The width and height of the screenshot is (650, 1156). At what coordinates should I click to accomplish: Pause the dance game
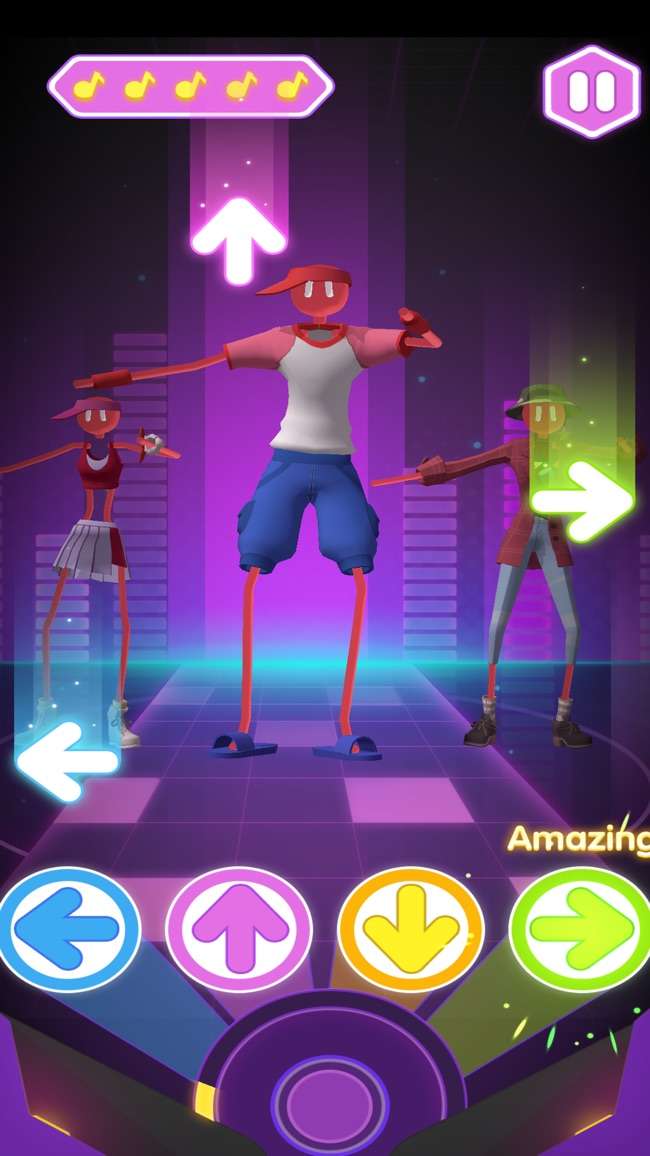pos(591,91)
